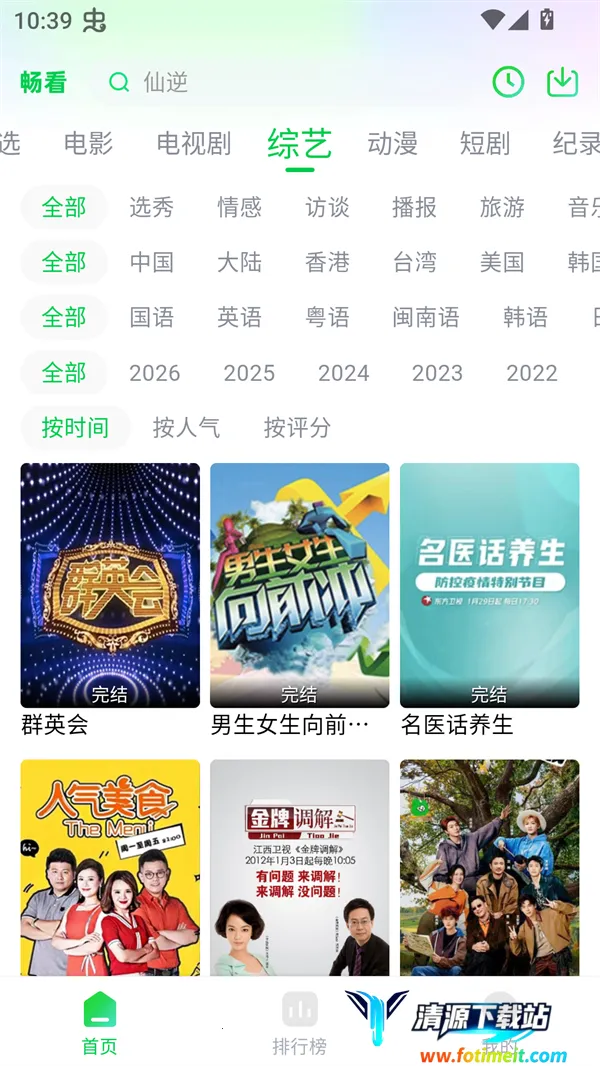Choose the 粤语 language filter

tap(327, 317)
